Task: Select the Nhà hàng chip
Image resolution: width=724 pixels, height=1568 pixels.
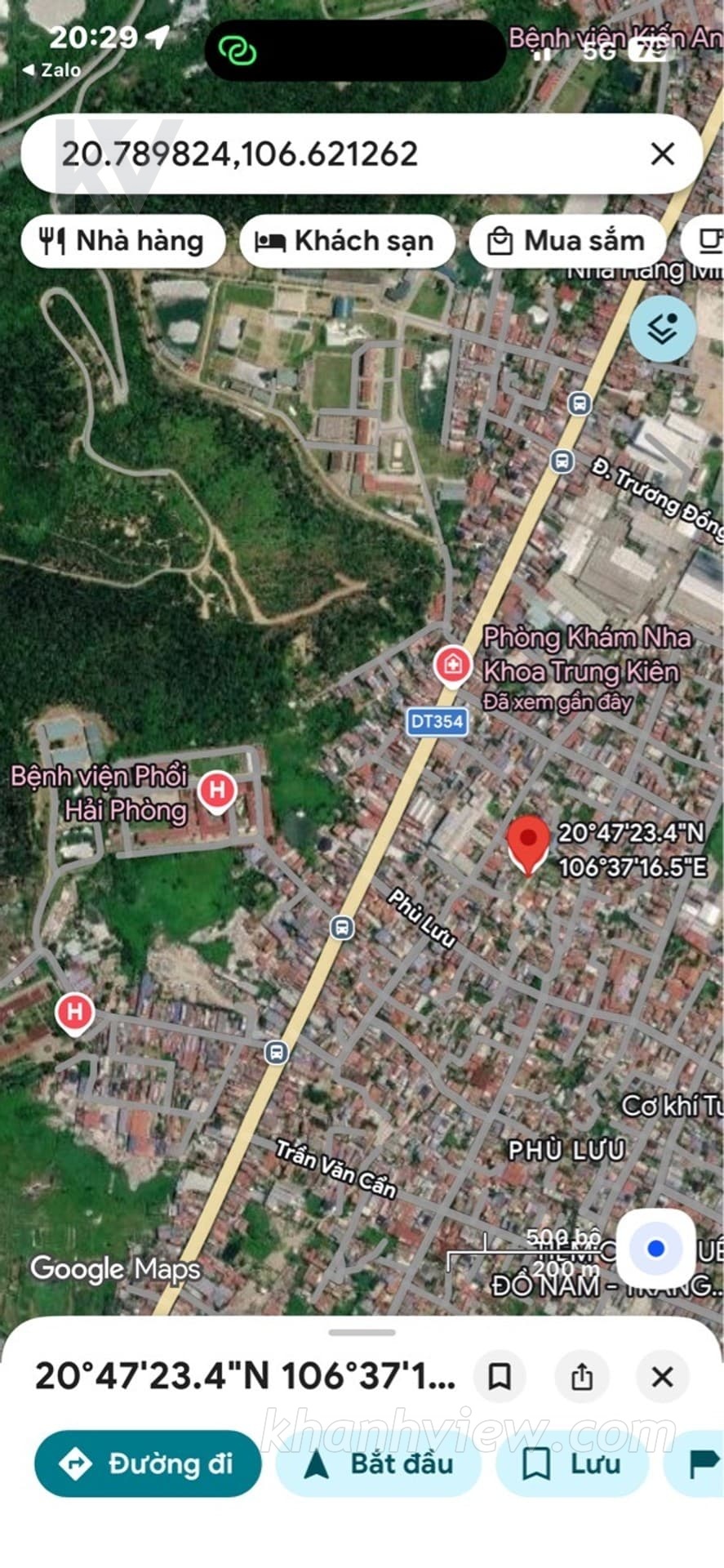Action: click(x=122, y=241)
